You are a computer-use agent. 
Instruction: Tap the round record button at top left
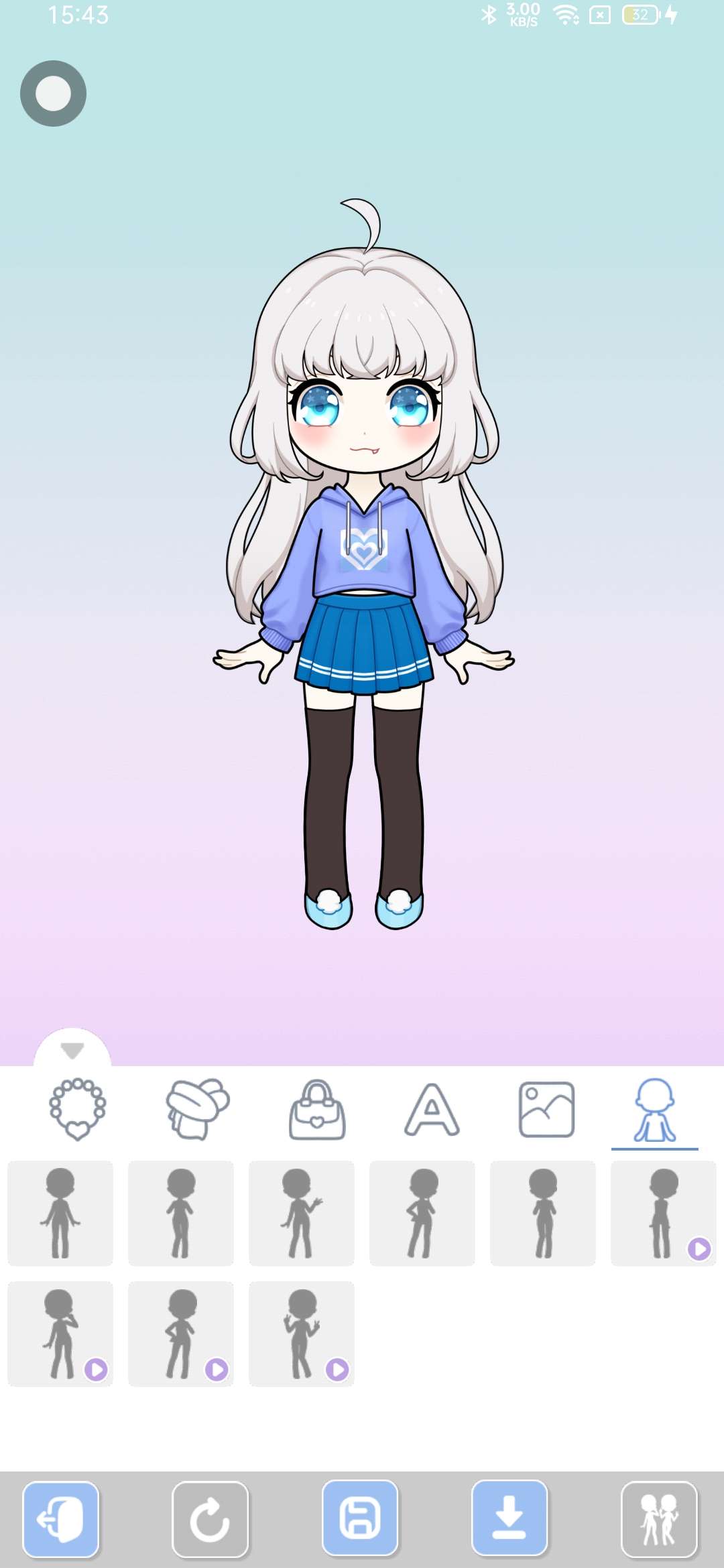coord(53,93)
